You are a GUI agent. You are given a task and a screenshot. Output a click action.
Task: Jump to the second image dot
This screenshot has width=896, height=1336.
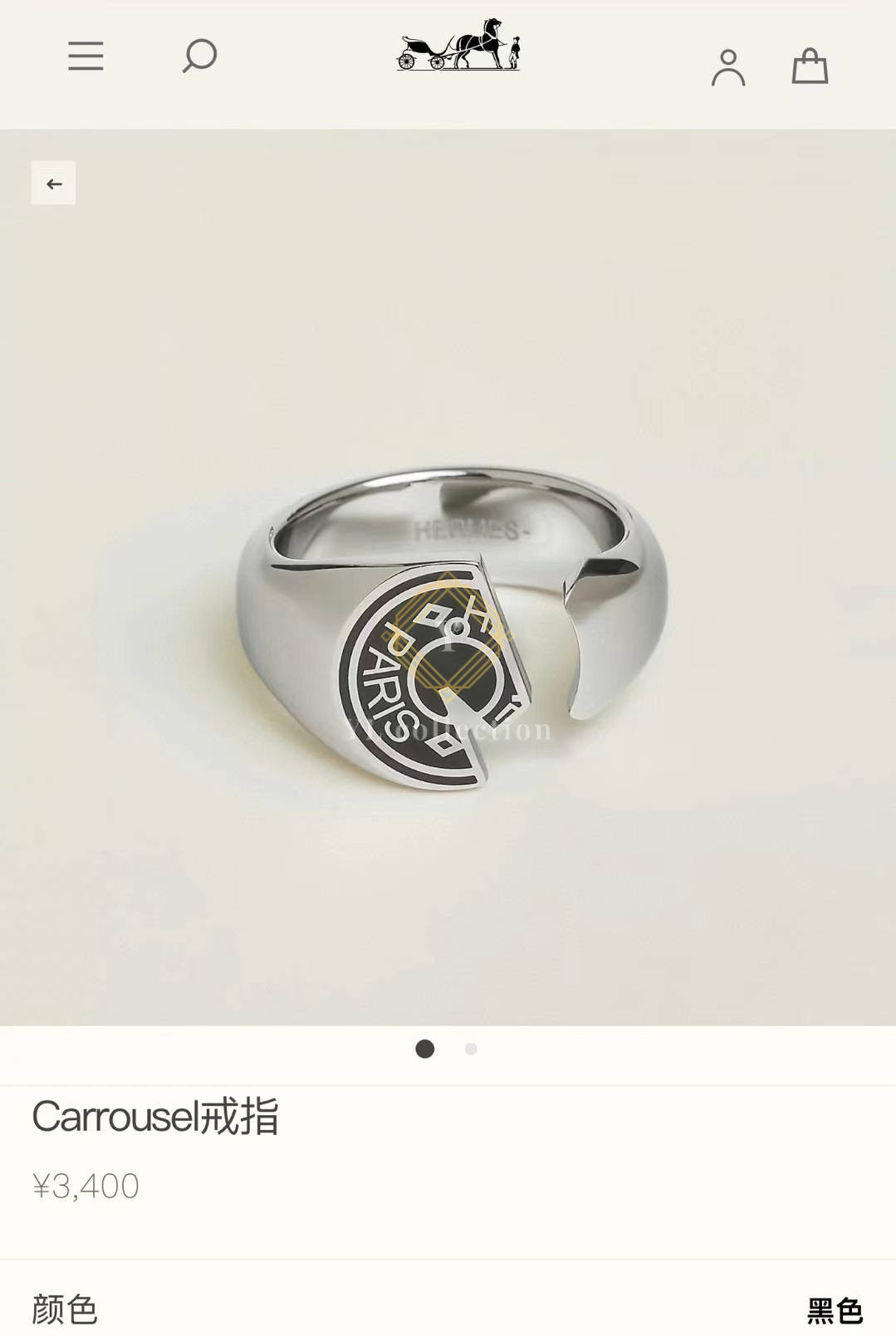pyautogui.click(x=471, y=1050)
